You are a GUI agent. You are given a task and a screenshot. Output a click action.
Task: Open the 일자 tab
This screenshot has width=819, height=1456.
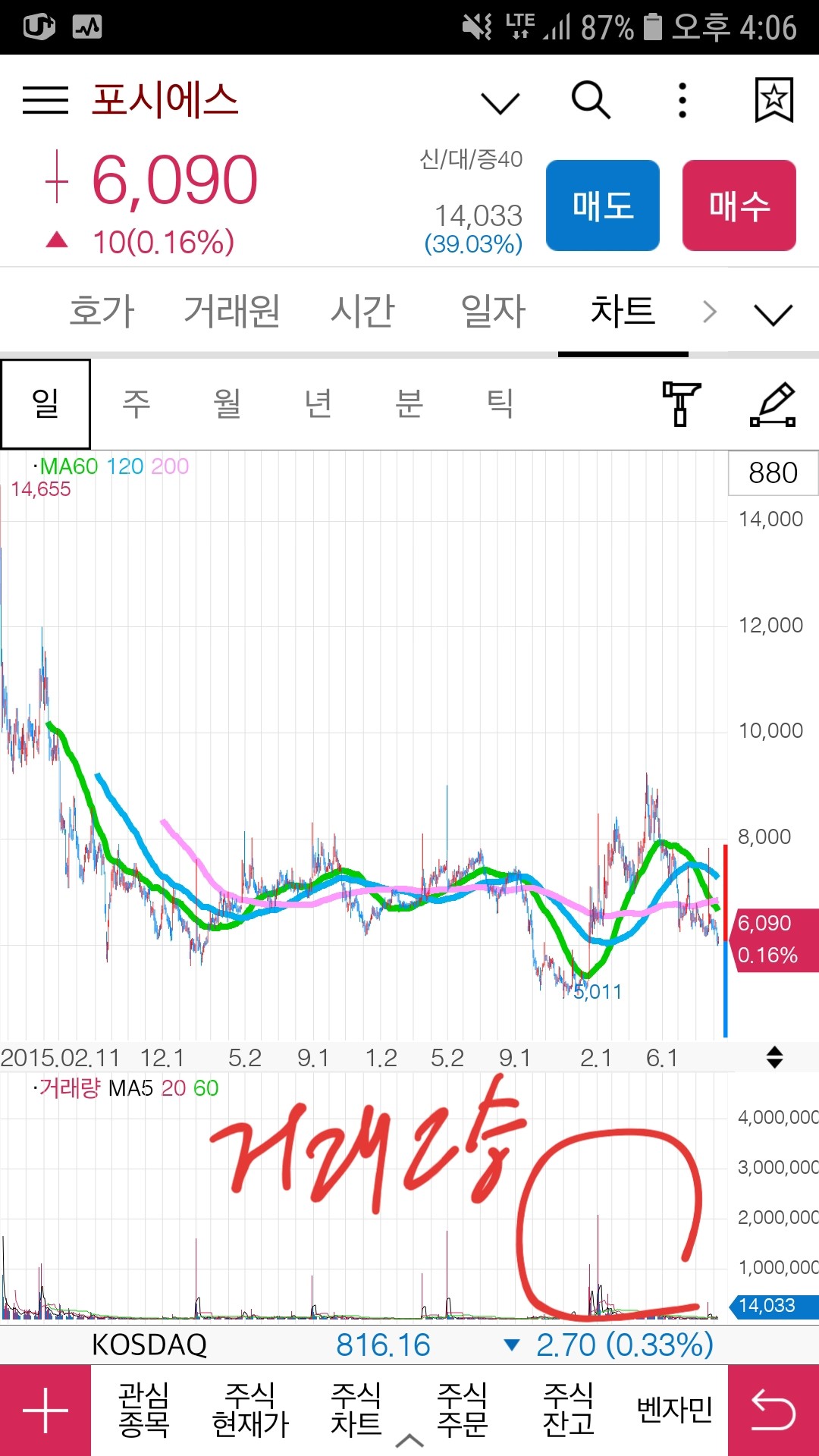pos(493,311)
